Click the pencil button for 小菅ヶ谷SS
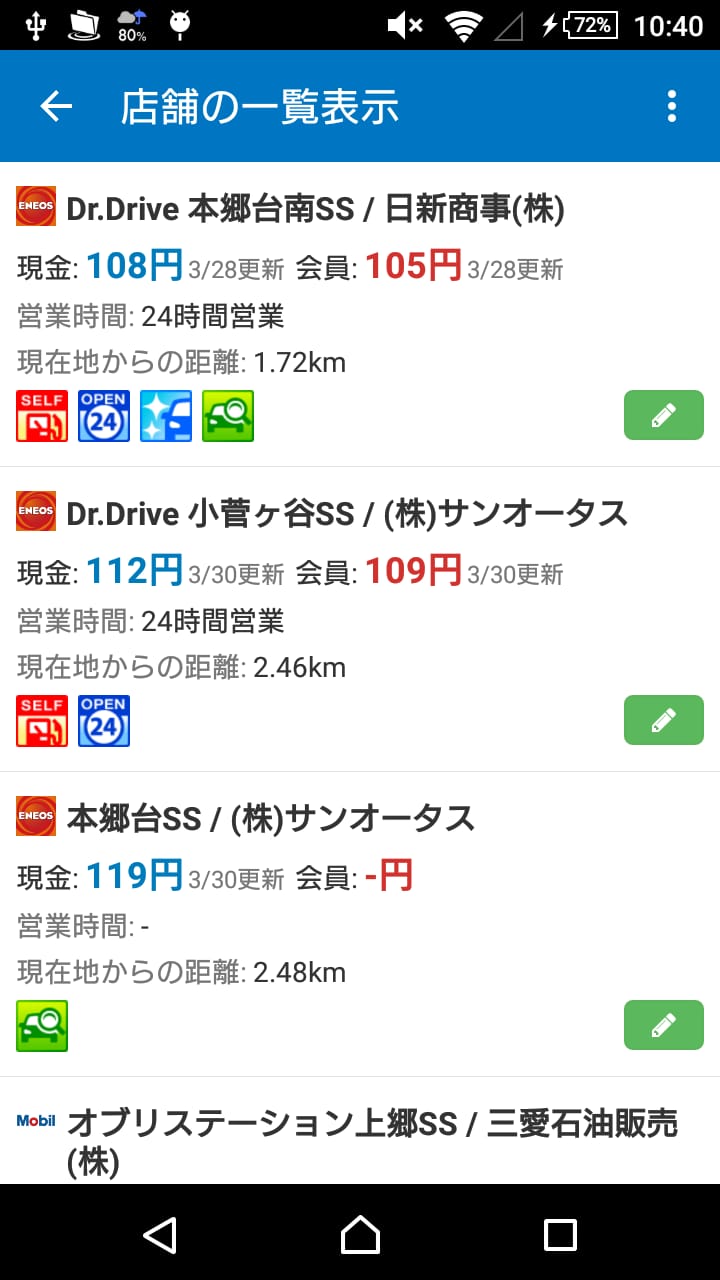Viewport: 720px width, 1280px height. click(663, 720)
